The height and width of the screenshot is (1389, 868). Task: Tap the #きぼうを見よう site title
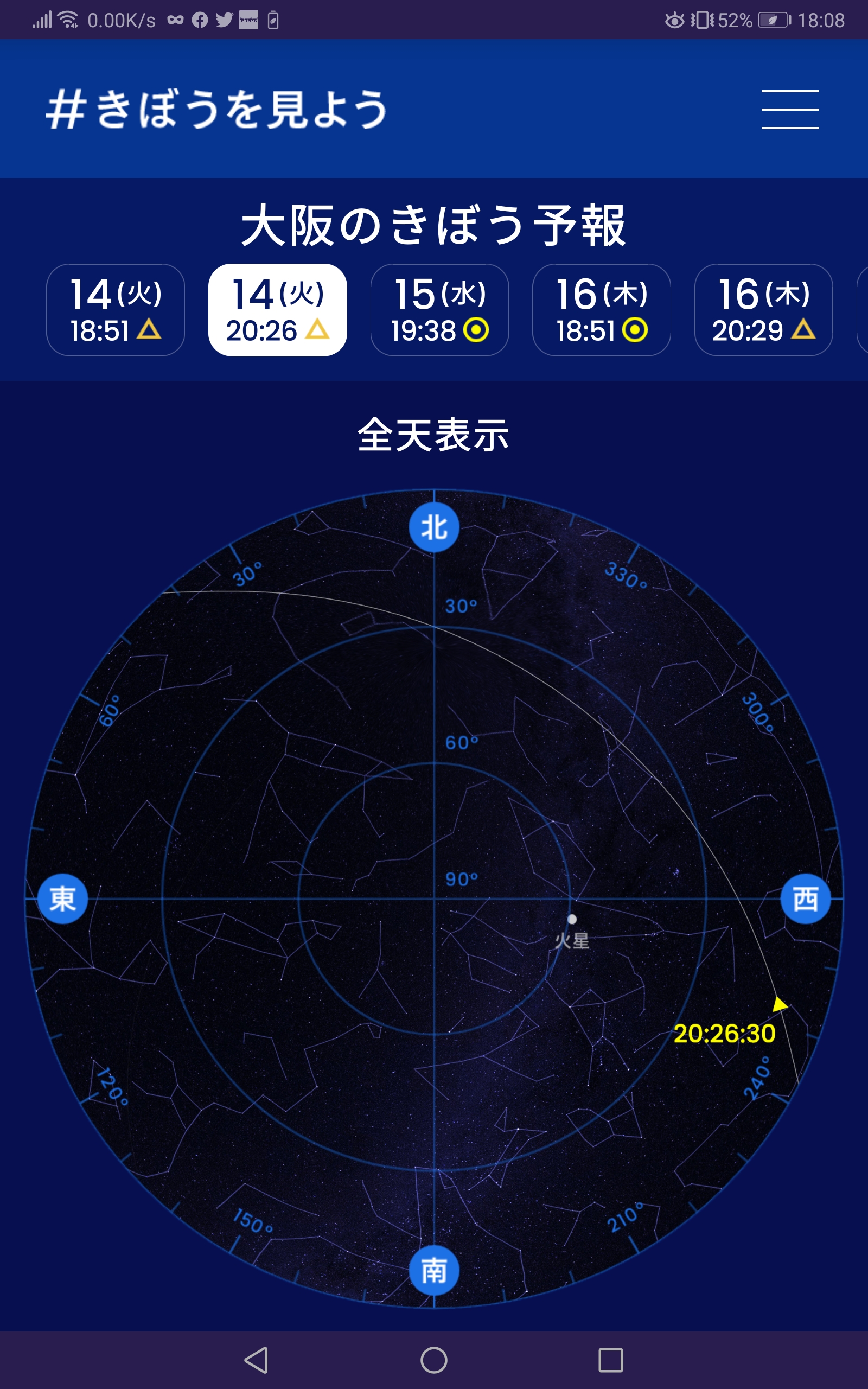pyautogui.click(x=216, y=109)
